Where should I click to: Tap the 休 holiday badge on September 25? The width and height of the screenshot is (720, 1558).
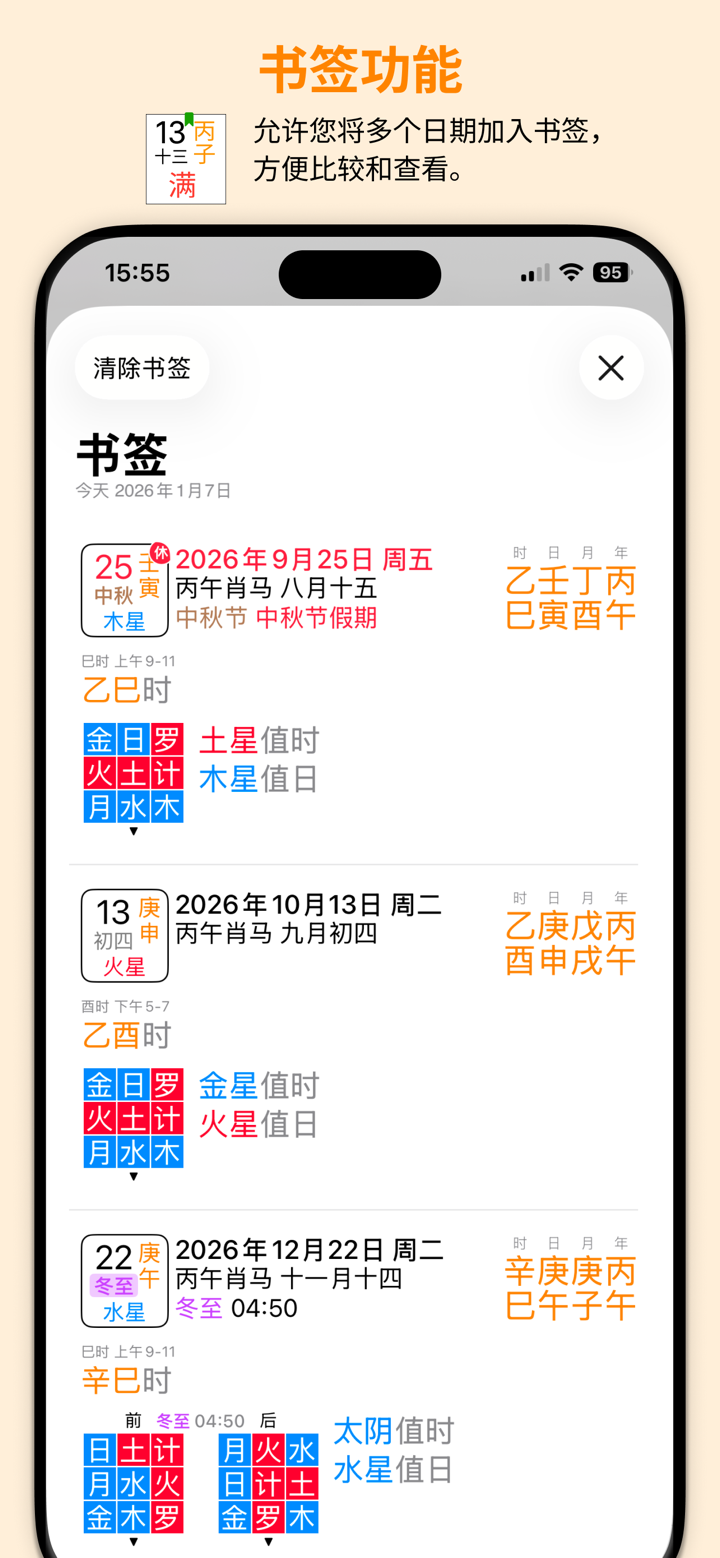(x=160, y=551)
